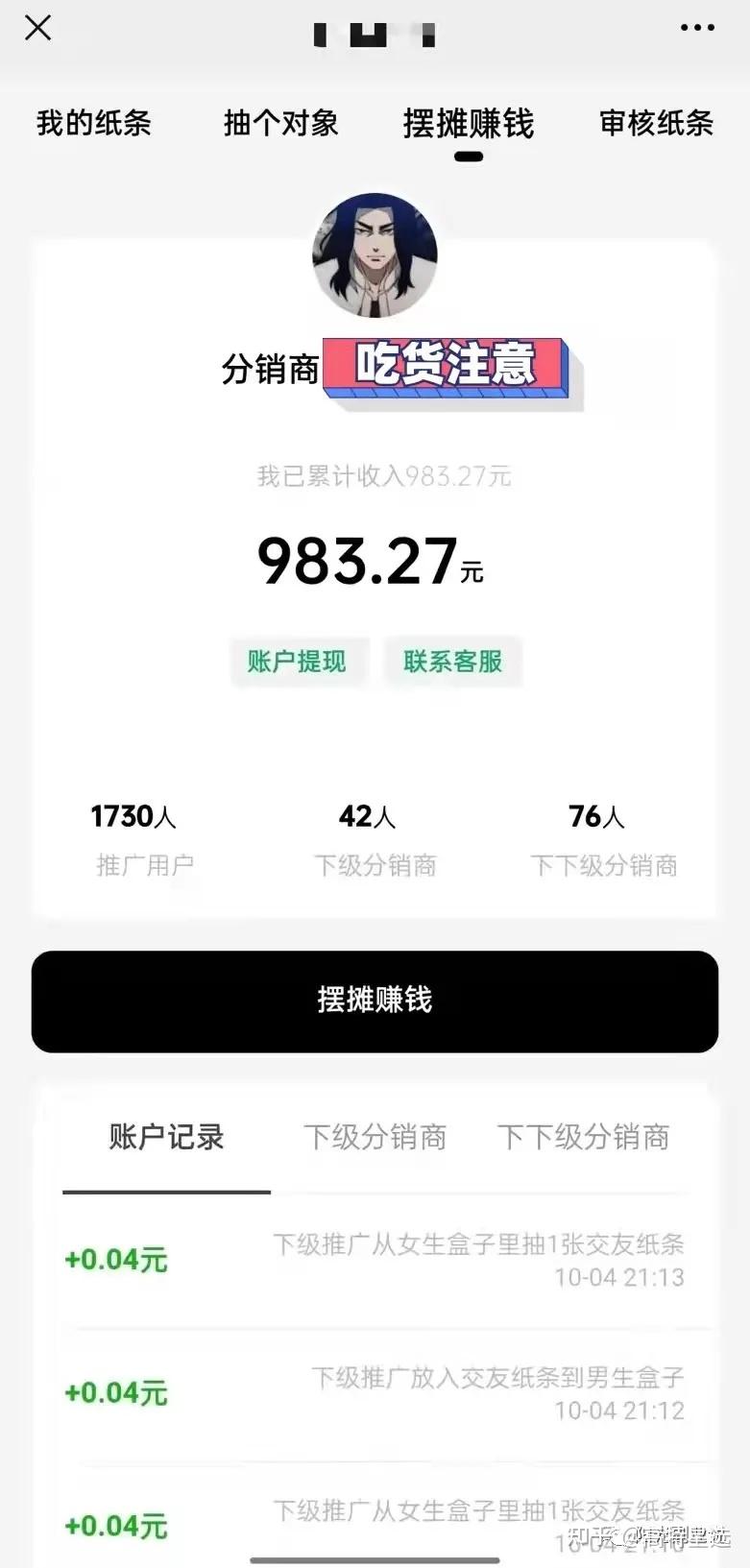Image resolution: width=750 pixels, height=1568 pixels.
Task: View the 下下级分销商 list tab
Action: [x=583, y=1138]
